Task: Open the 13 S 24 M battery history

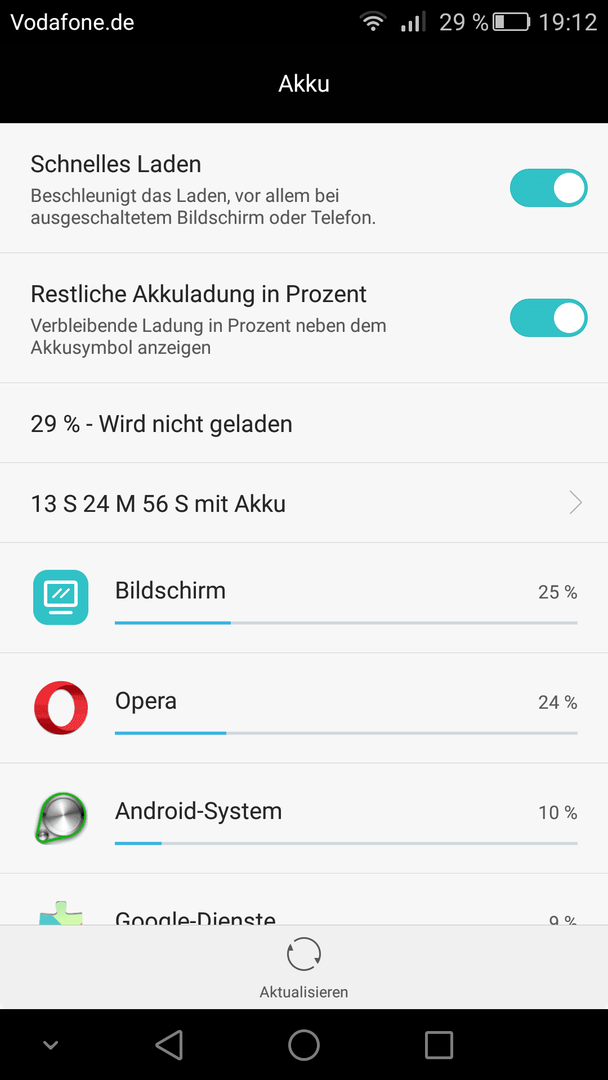Action: [304, 503]
